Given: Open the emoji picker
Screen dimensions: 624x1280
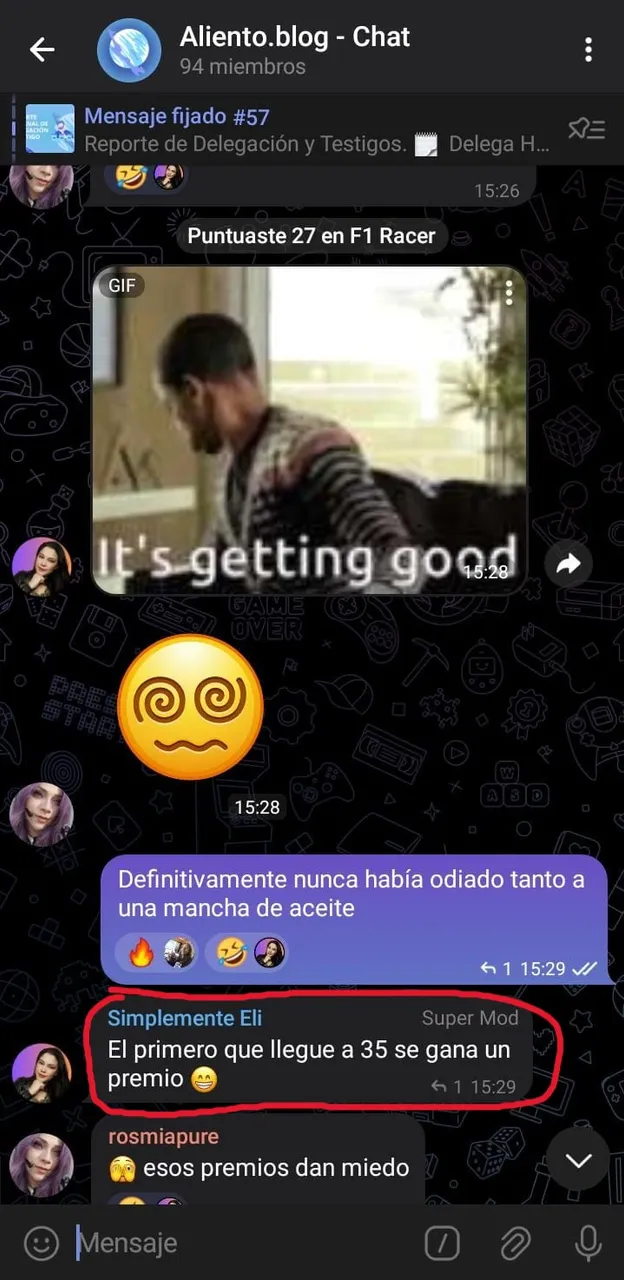Looking at the screenshot, I should 41,1243.
